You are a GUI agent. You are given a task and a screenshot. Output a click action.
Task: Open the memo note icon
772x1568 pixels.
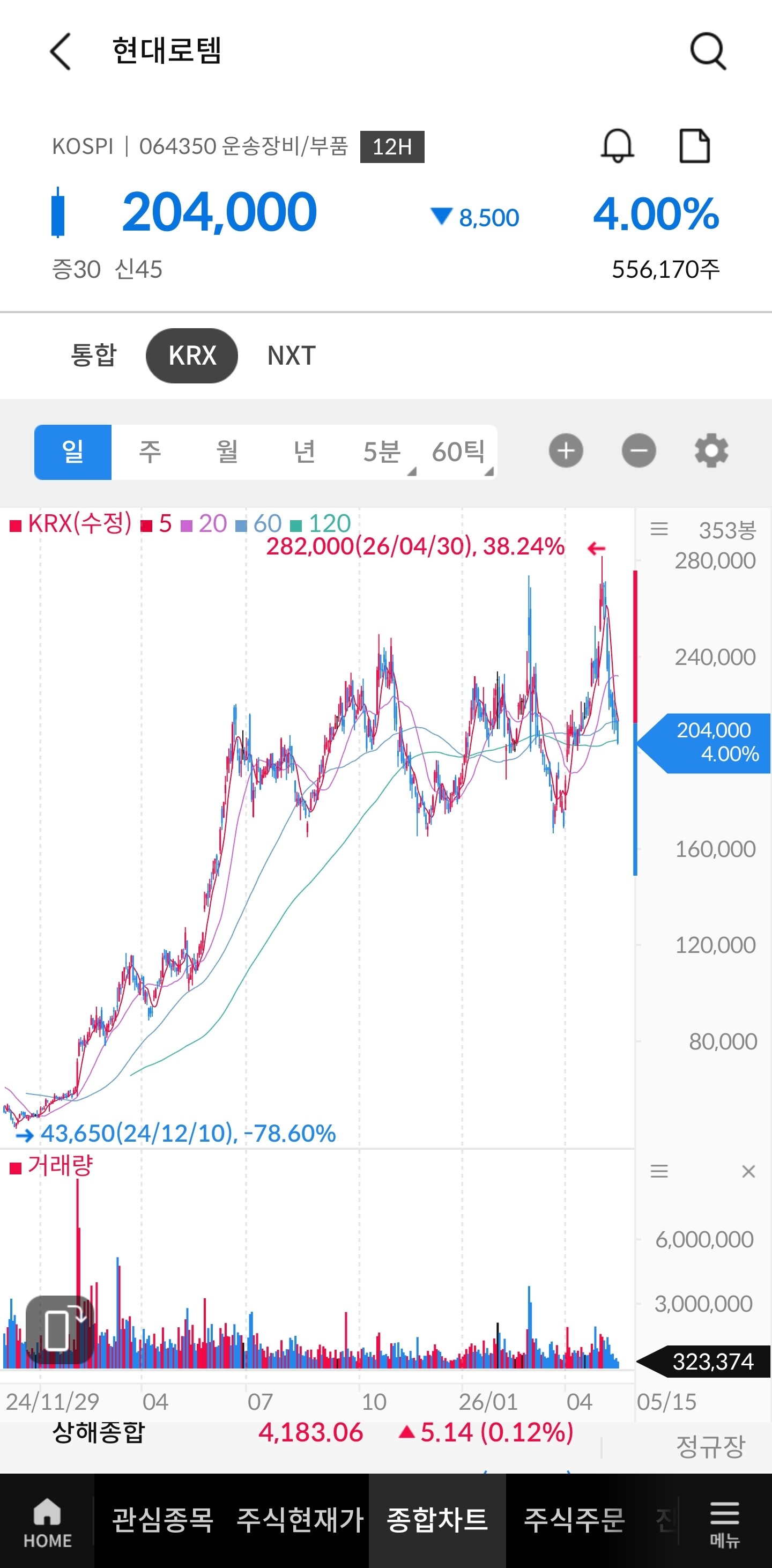tap(694, 146)
